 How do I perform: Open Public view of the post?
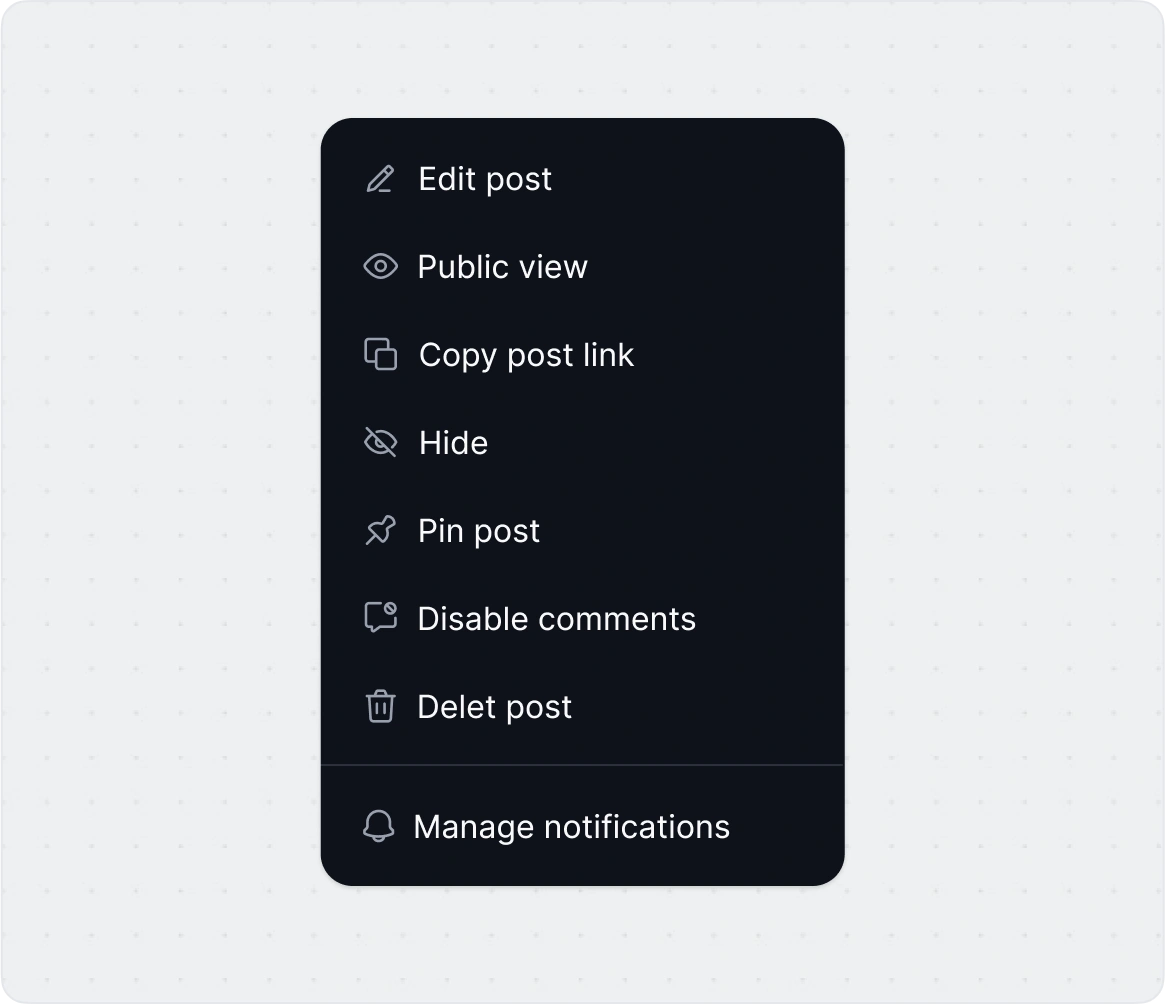(502, 267)
